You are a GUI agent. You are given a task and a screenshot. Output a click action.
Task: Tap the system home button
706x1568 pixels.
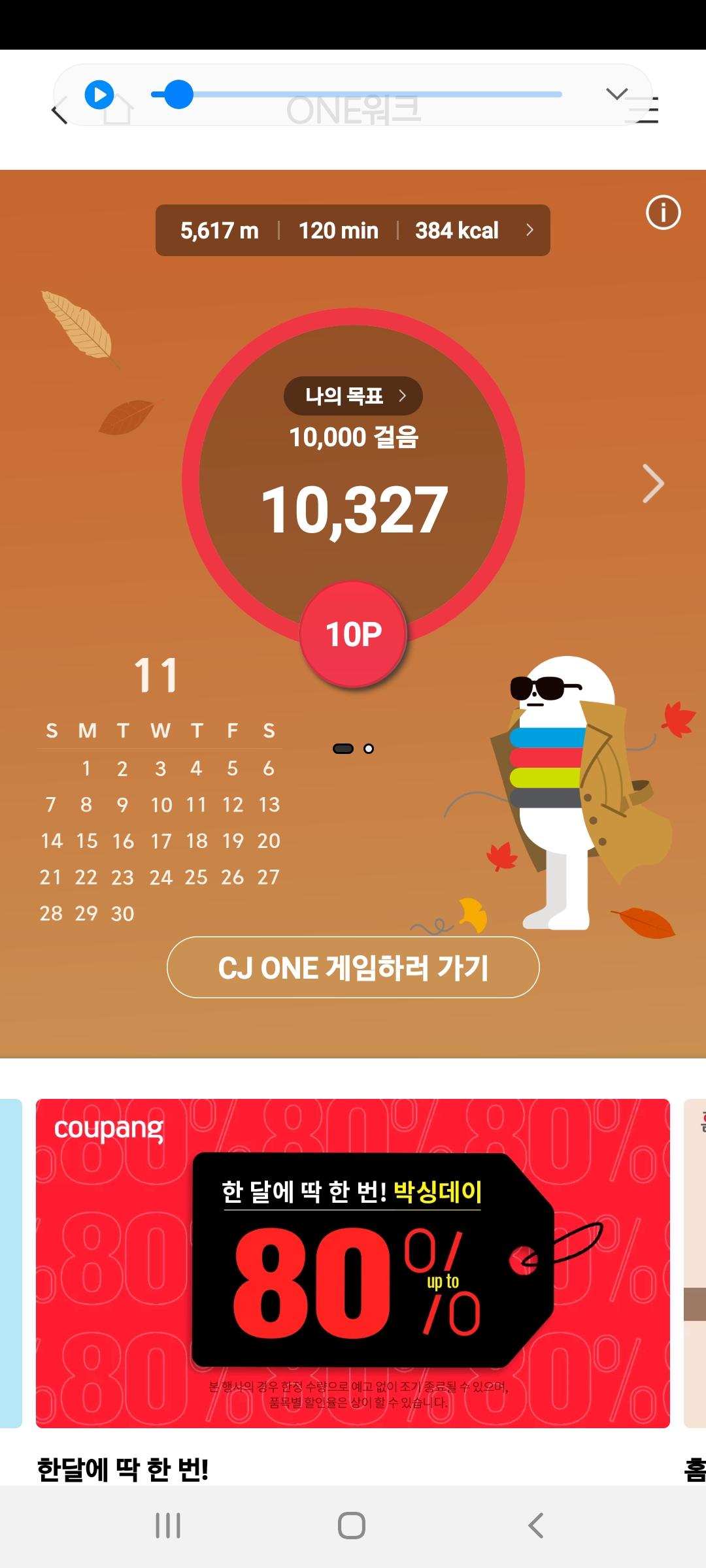[352, 1526]
